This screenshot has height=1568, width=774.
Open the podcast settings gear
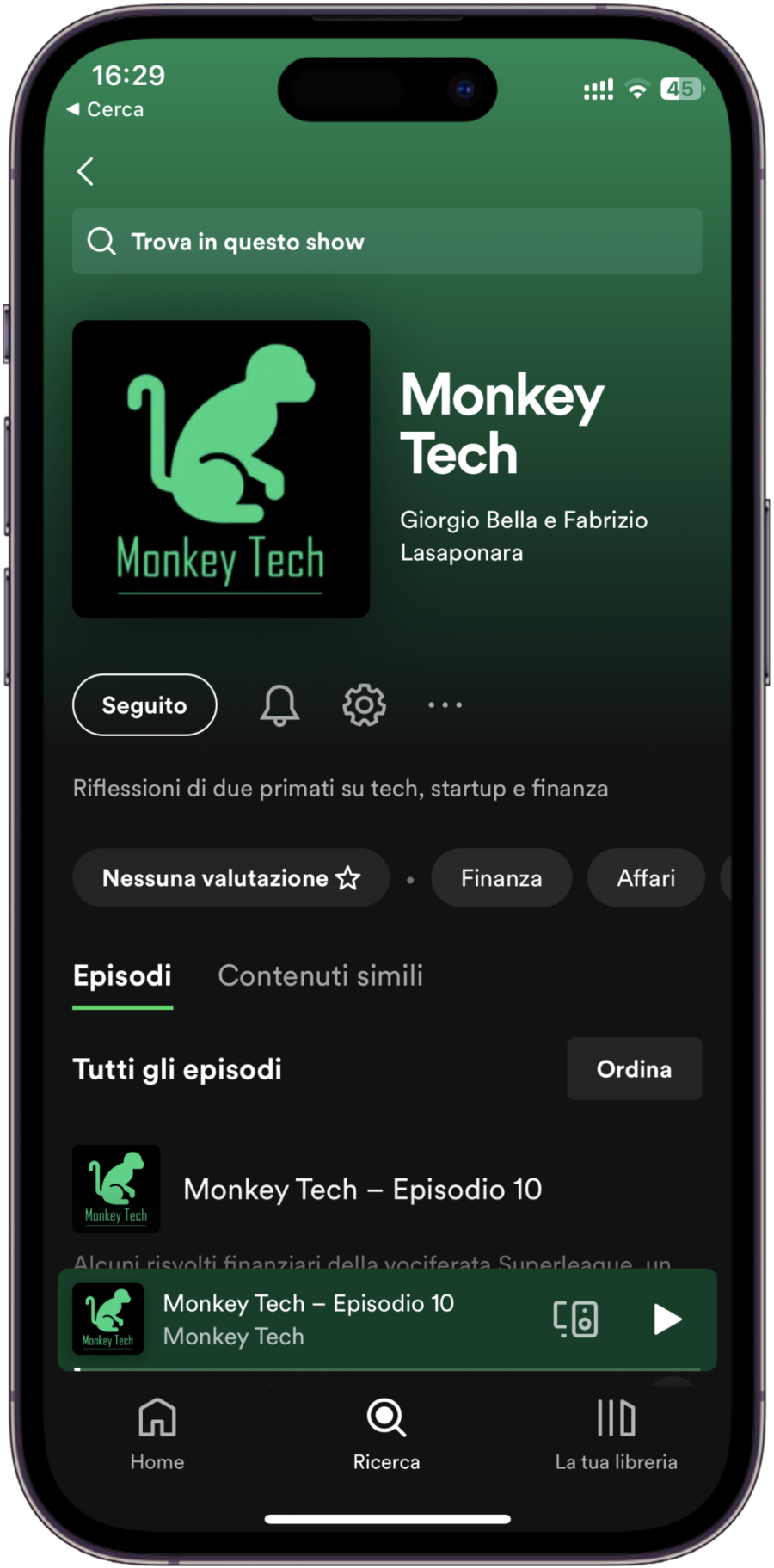tap(363, 704)
